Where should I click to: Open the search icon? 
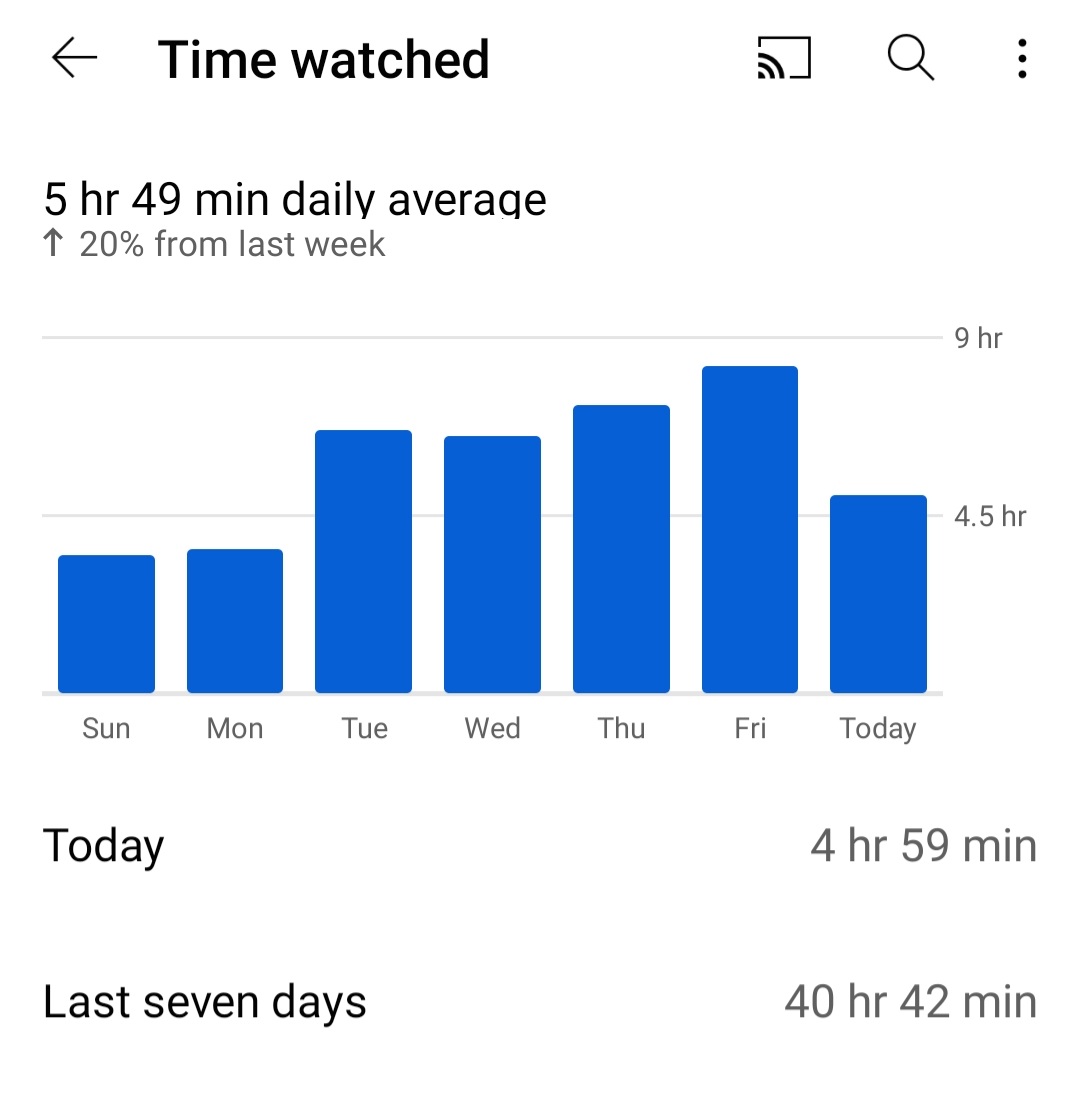pos(910,59)
